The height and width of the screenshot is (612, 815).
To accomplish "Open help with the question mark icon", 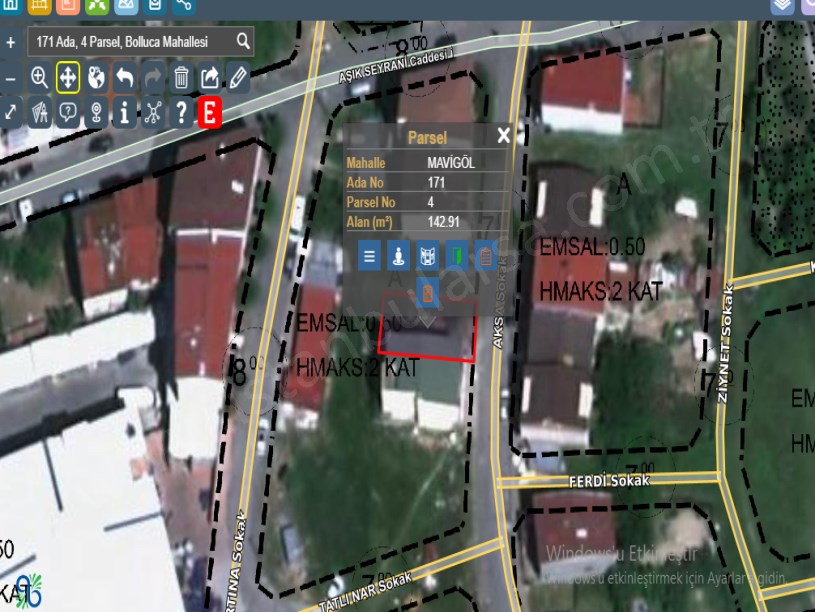I will pyautogui.click(x=181, y=111).
